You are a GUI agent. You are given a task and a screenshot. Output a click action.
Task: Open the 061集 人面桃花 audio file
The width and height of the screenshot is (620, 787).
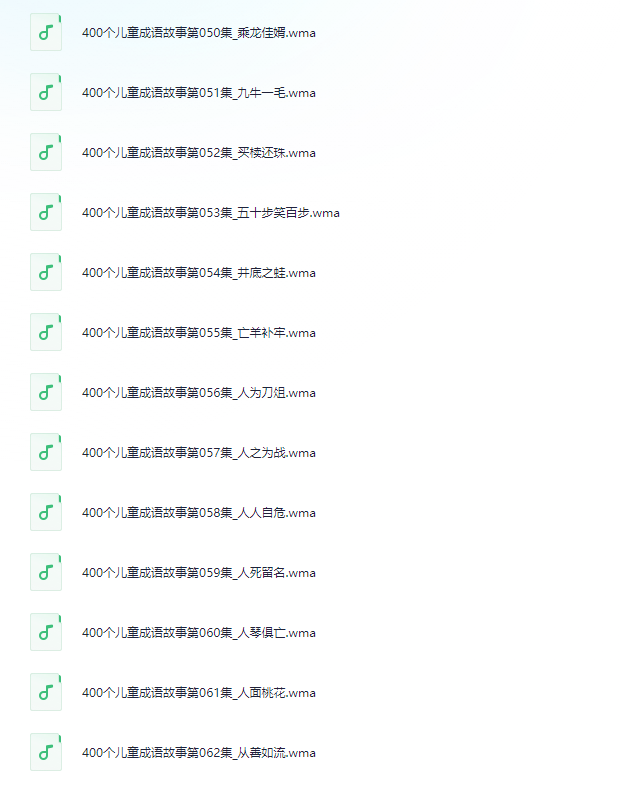pyautogui.click(x=199, y=693)
